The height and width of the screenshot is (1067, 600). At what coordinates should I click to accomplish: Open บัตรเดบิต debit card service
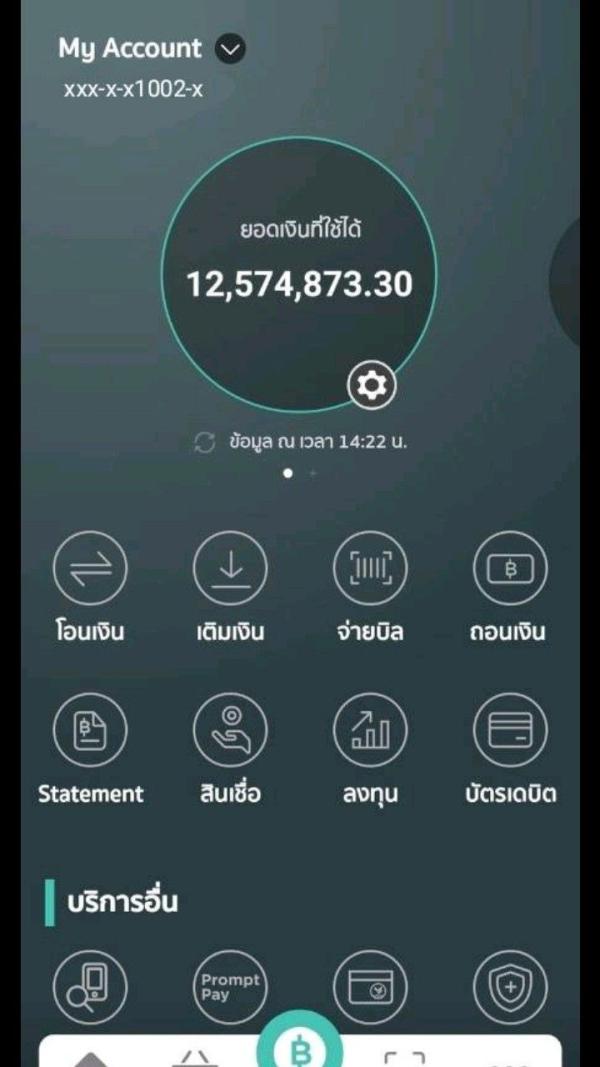point(510,730)
